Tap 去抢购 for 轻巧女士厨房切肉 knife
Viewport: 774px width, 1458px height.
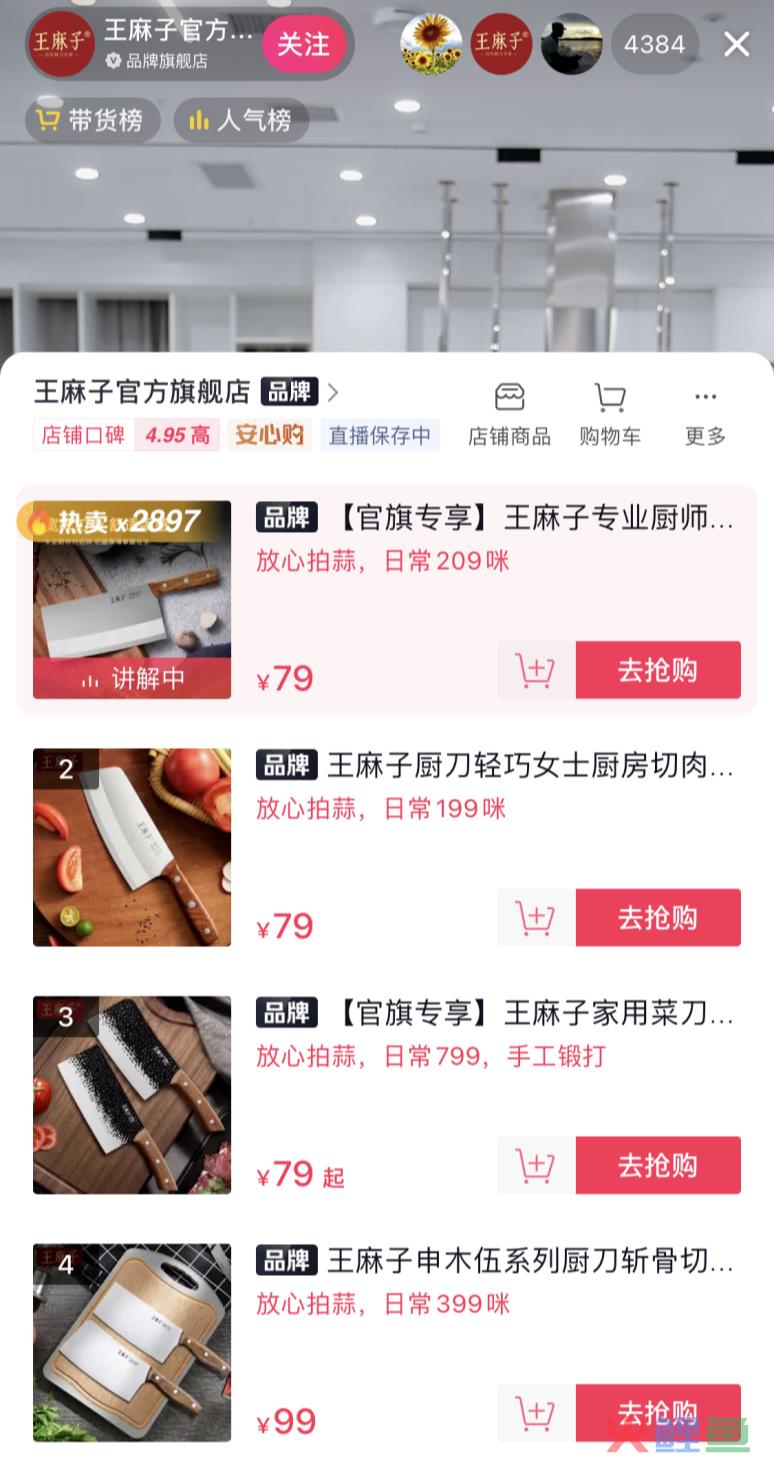658,917
